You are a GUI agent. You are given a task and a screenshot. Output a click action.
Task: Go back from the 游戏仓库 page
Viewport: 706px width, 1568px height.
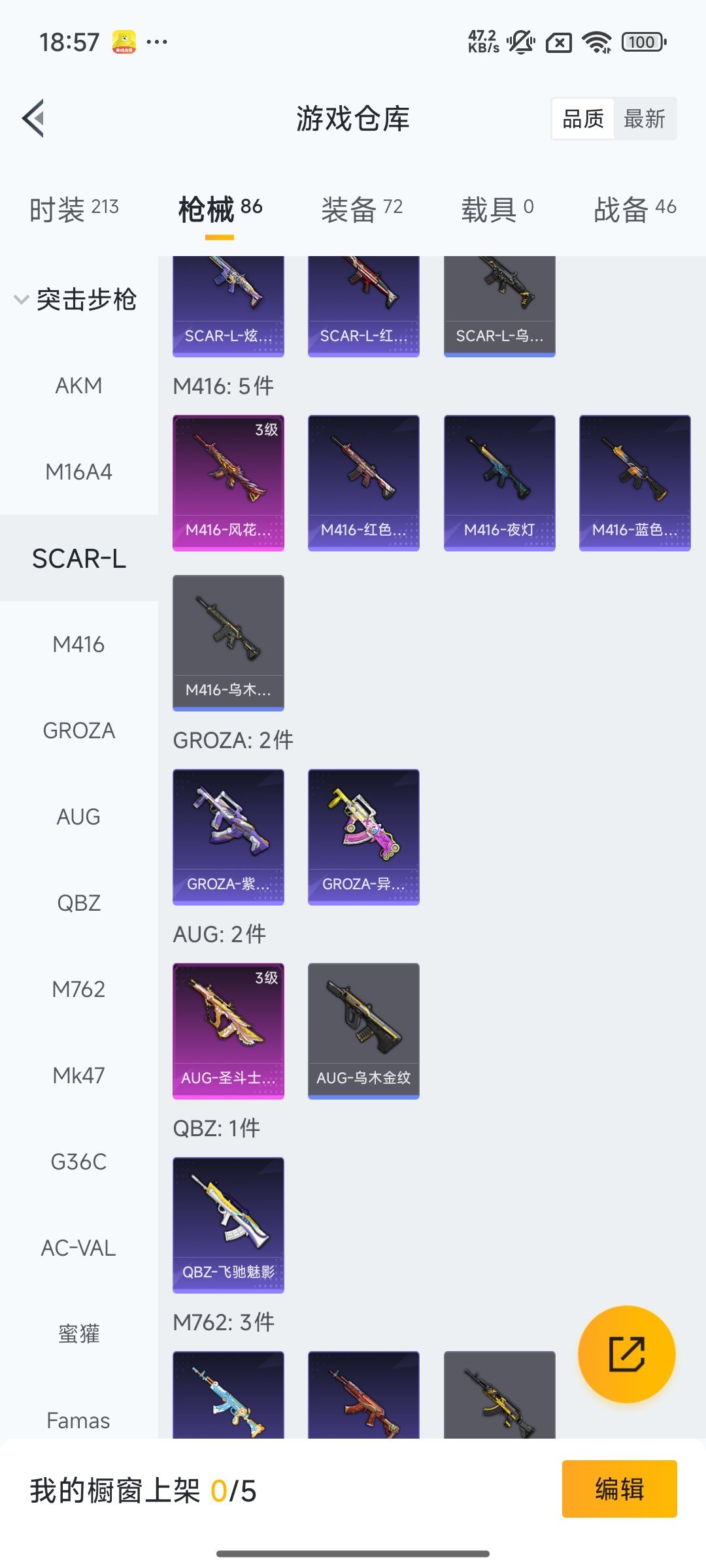(x=33, y=118)
